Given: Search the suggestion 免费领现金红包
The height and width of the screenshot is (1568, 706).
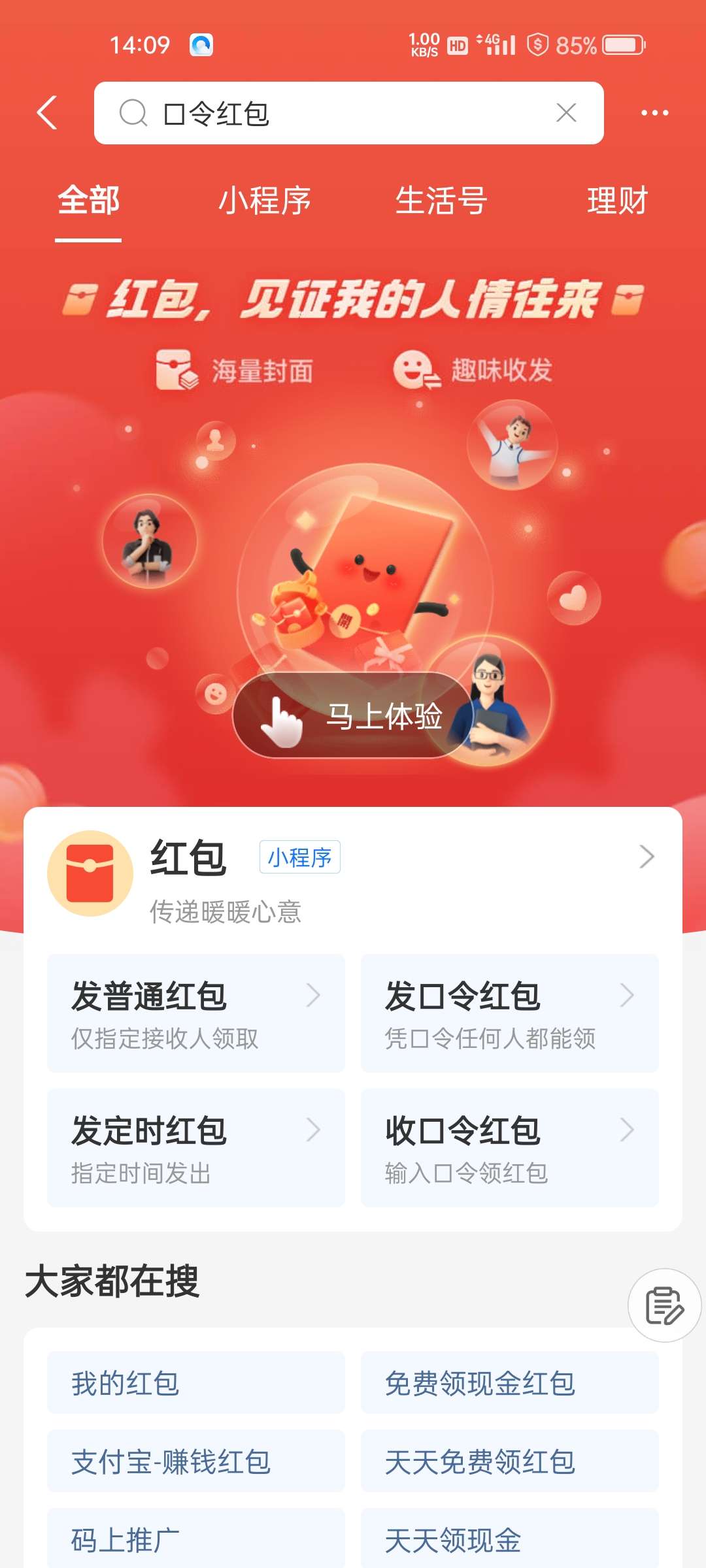Looking at the screenshot, I should tap(510, 1383).
